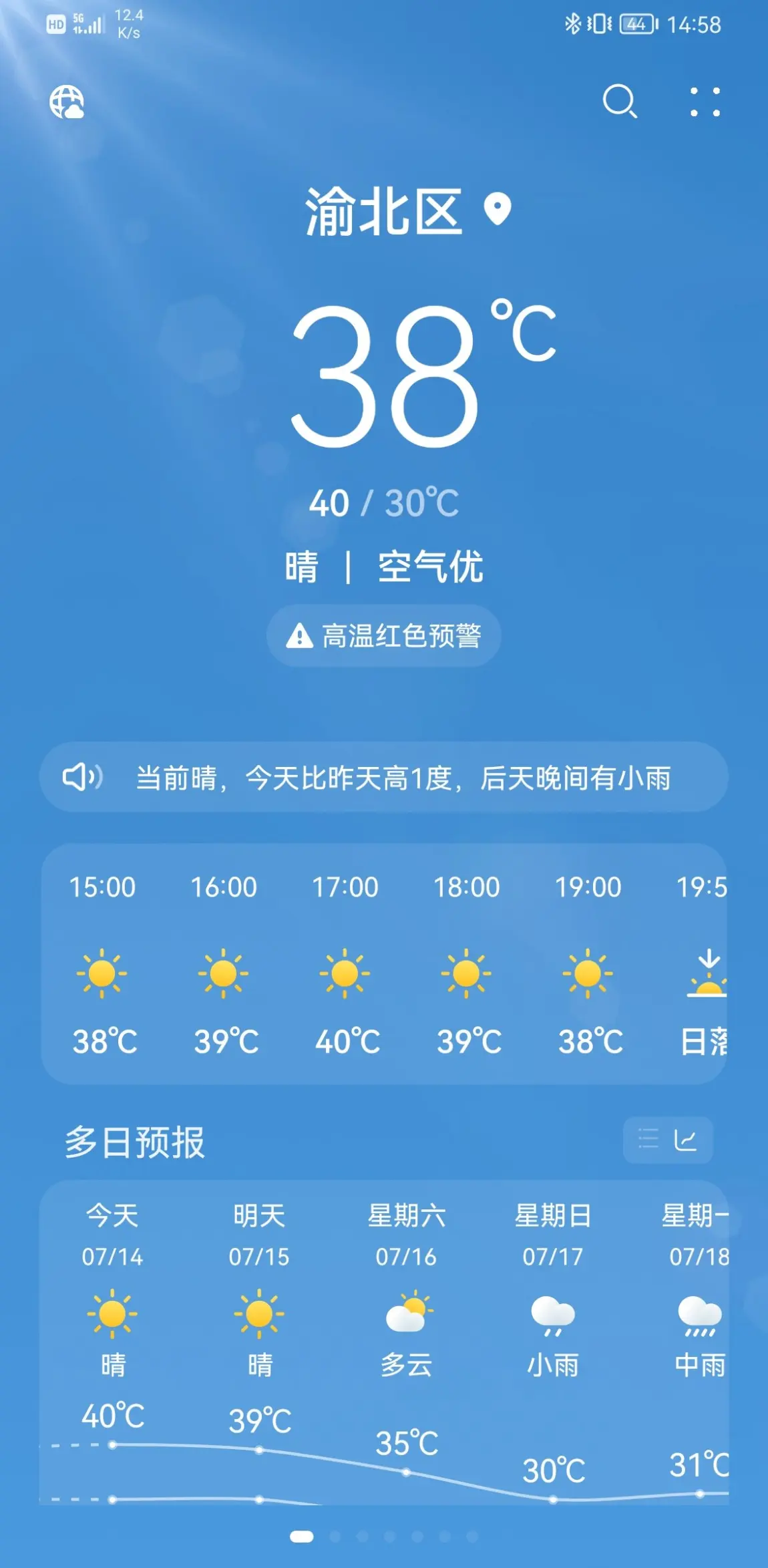Open 星期日 07/17 小雨 forecast
The width and height of the screenshot is (768, 1568).
point(553,1343)
